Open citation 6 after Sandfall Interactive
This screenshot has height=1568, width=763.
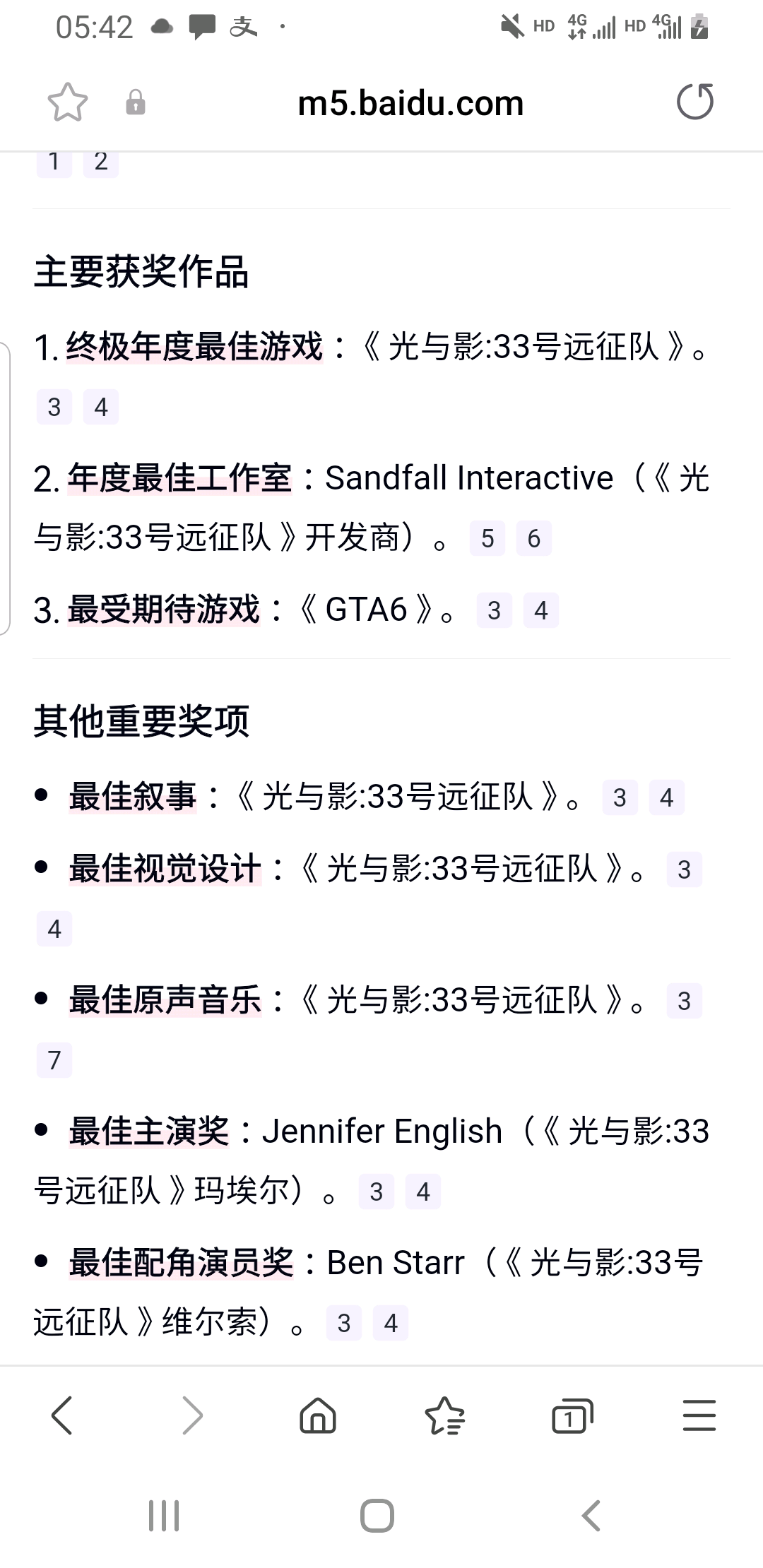534,539
